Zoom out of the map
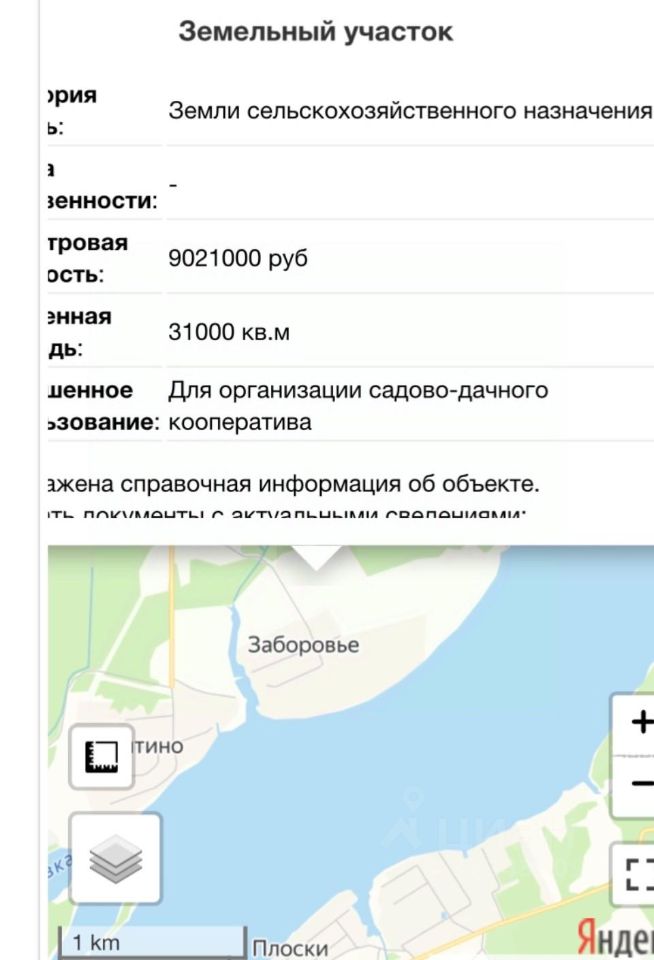 639,784
